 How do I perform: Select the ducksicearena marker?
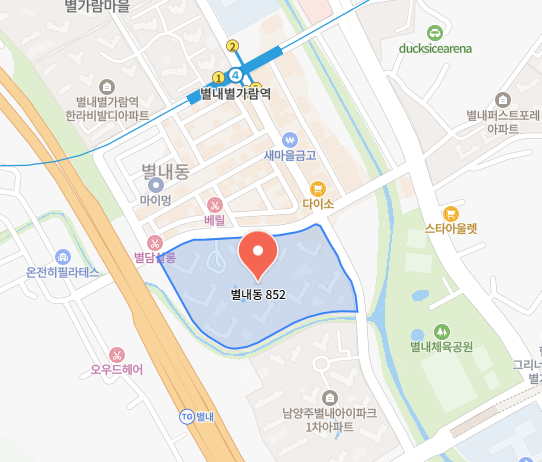[x=435, y=33]
